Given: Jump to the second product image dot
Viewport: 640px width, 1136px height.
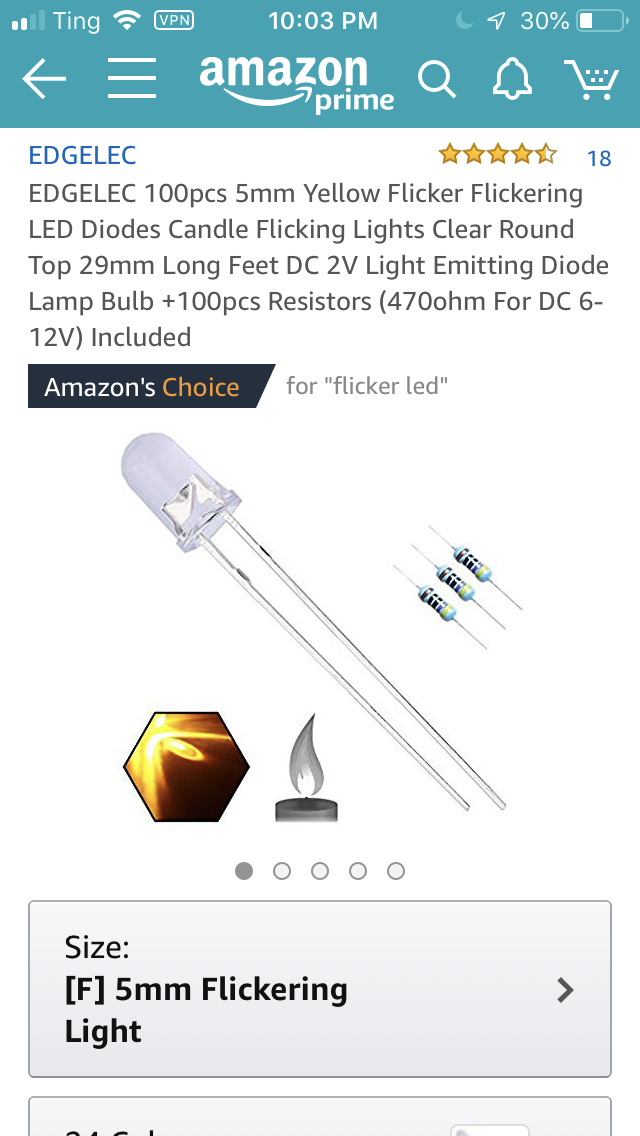Looking at the screenshot, I should click(282, 871).
